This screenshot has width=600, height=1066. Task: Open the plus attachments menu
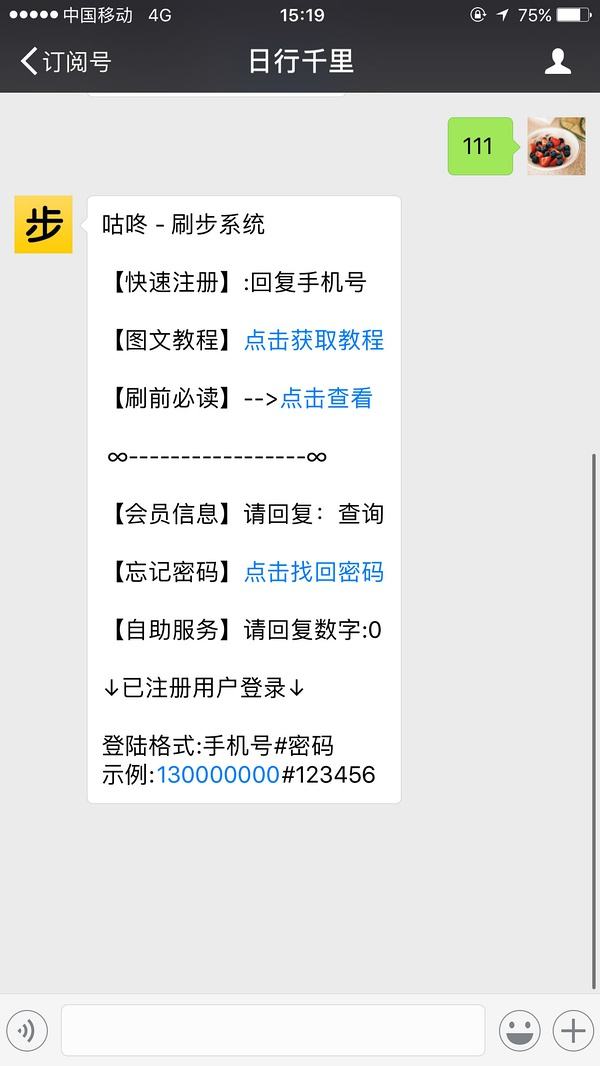coord(573,1030)
